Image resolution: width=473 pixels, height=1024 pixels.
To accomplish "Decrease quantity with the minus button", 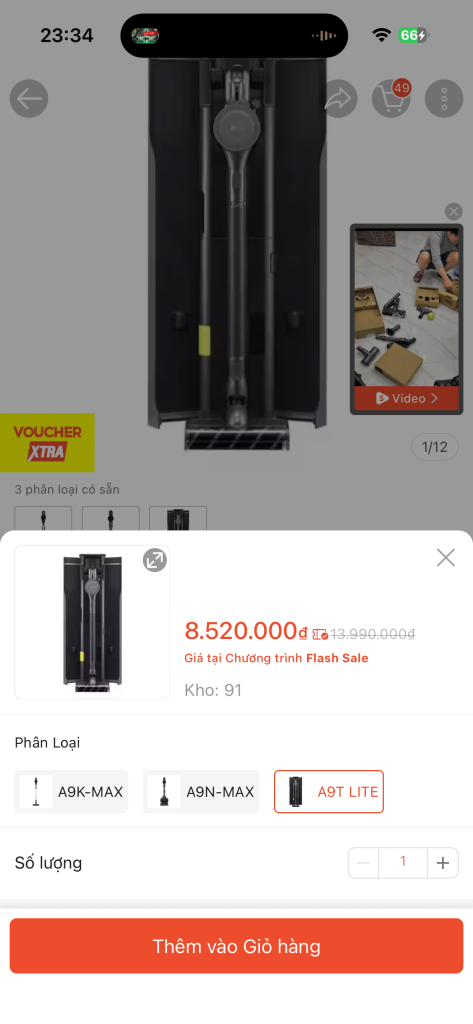I will point(364,863).
